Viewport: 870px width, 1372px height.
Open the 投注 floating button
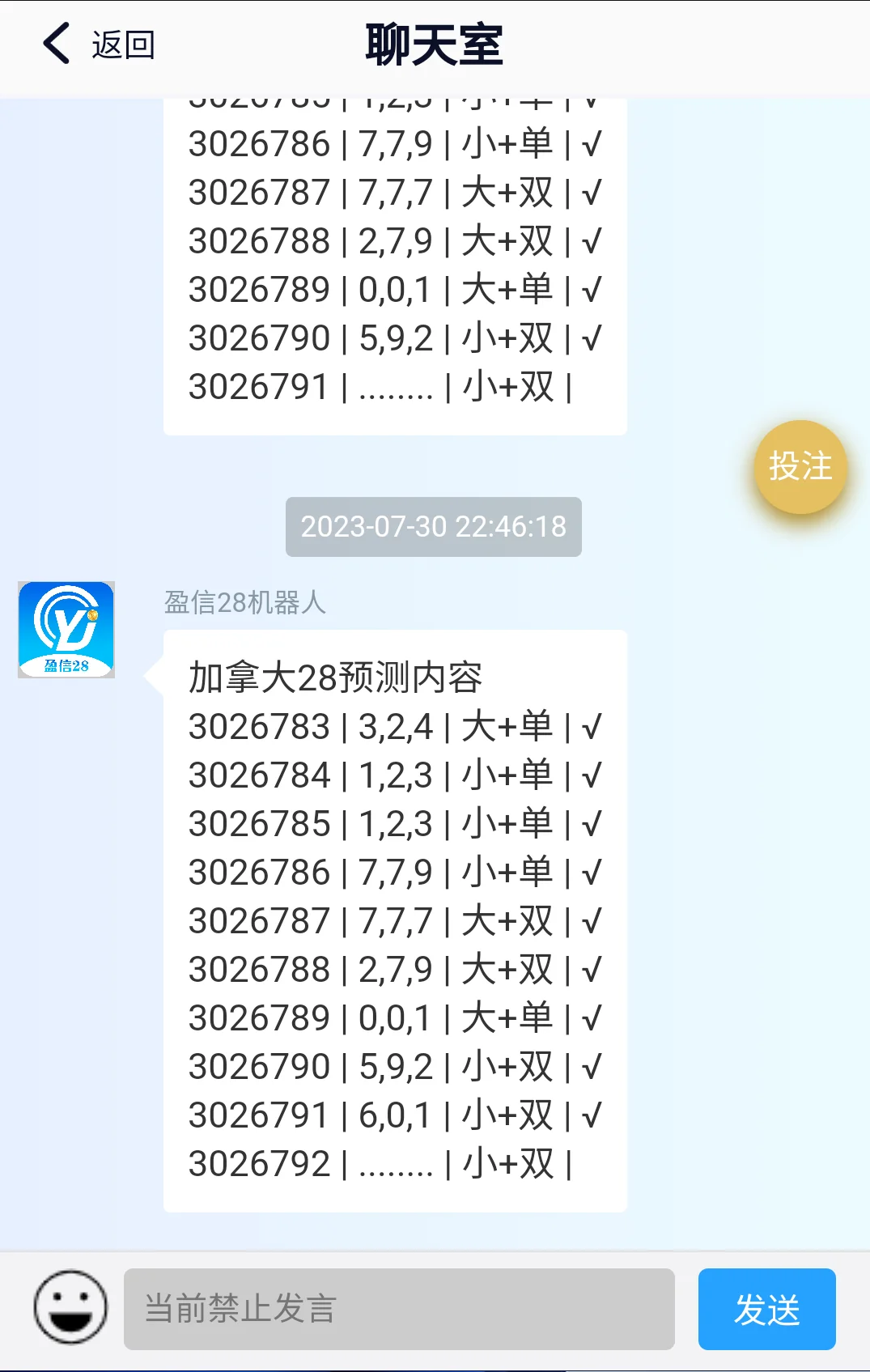(800, 467)
